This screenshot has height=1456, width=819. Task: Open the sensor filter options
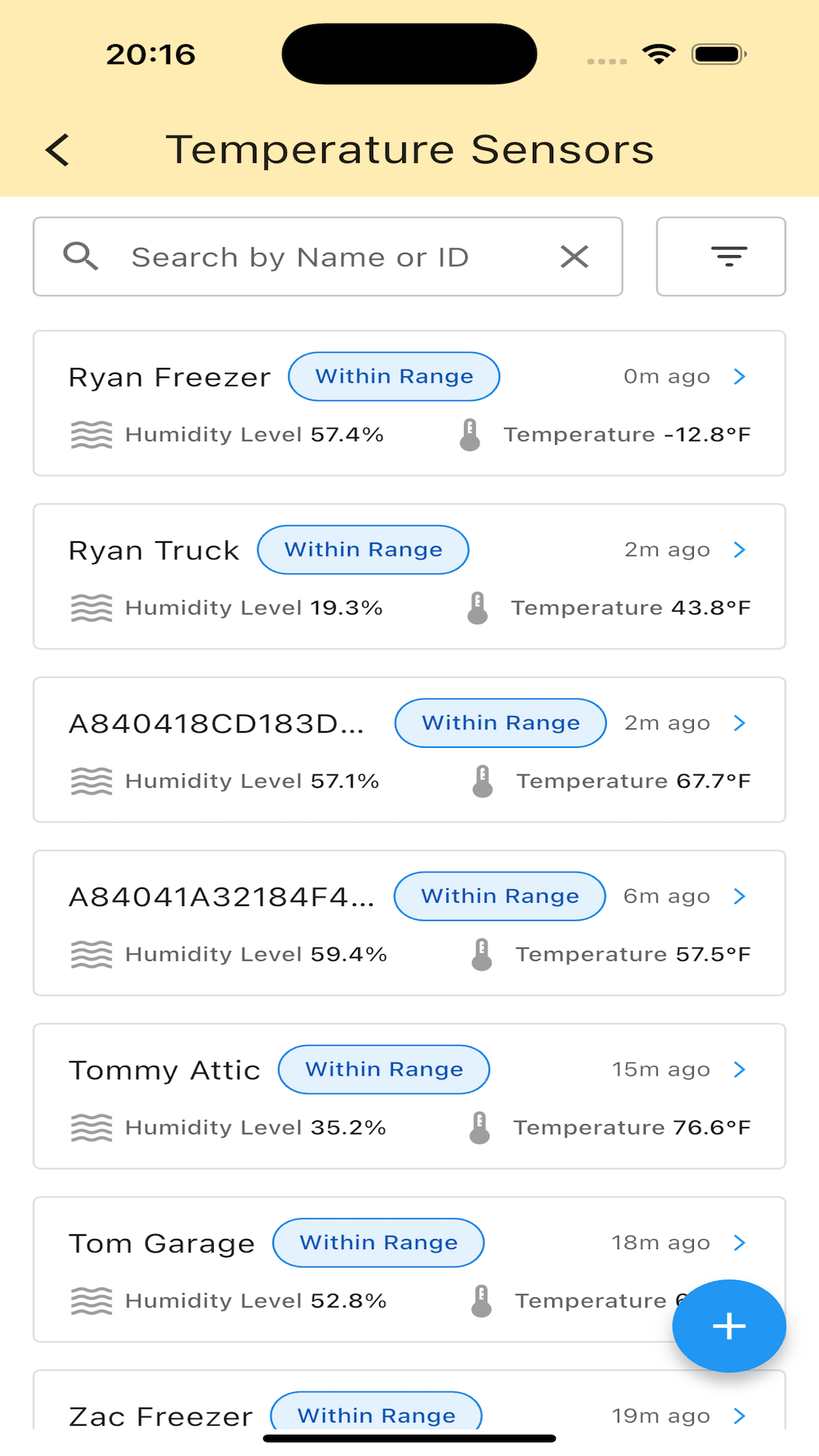coord(721,257)
